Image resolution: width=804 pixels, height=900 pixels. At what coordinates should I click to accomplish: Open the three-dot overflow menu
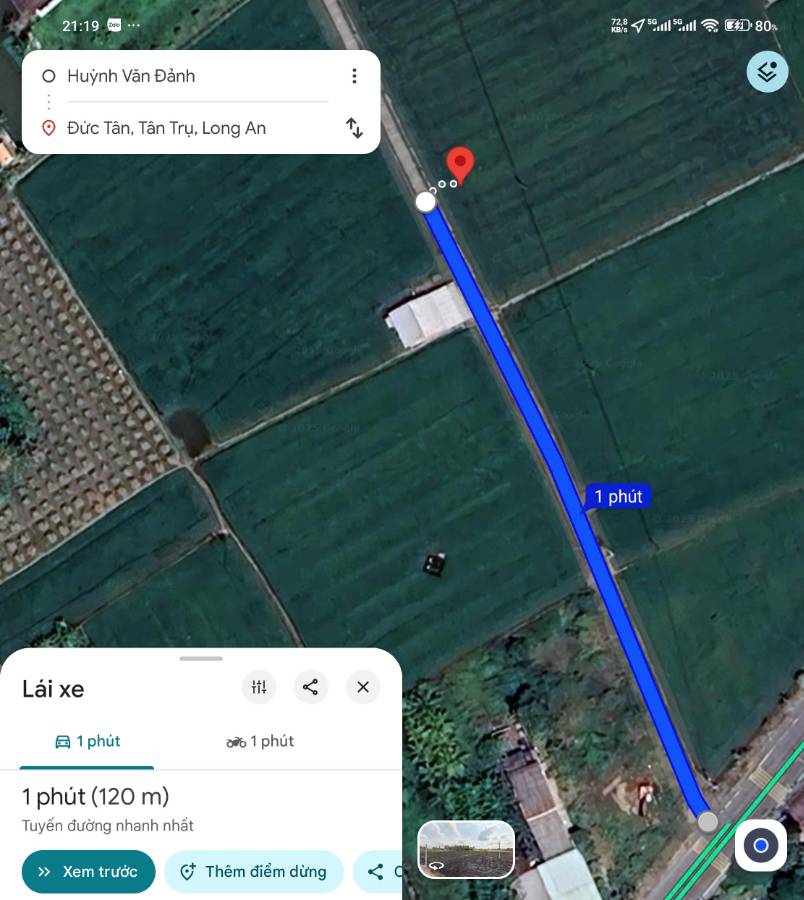pyautogui.click(x=354, y=75)
